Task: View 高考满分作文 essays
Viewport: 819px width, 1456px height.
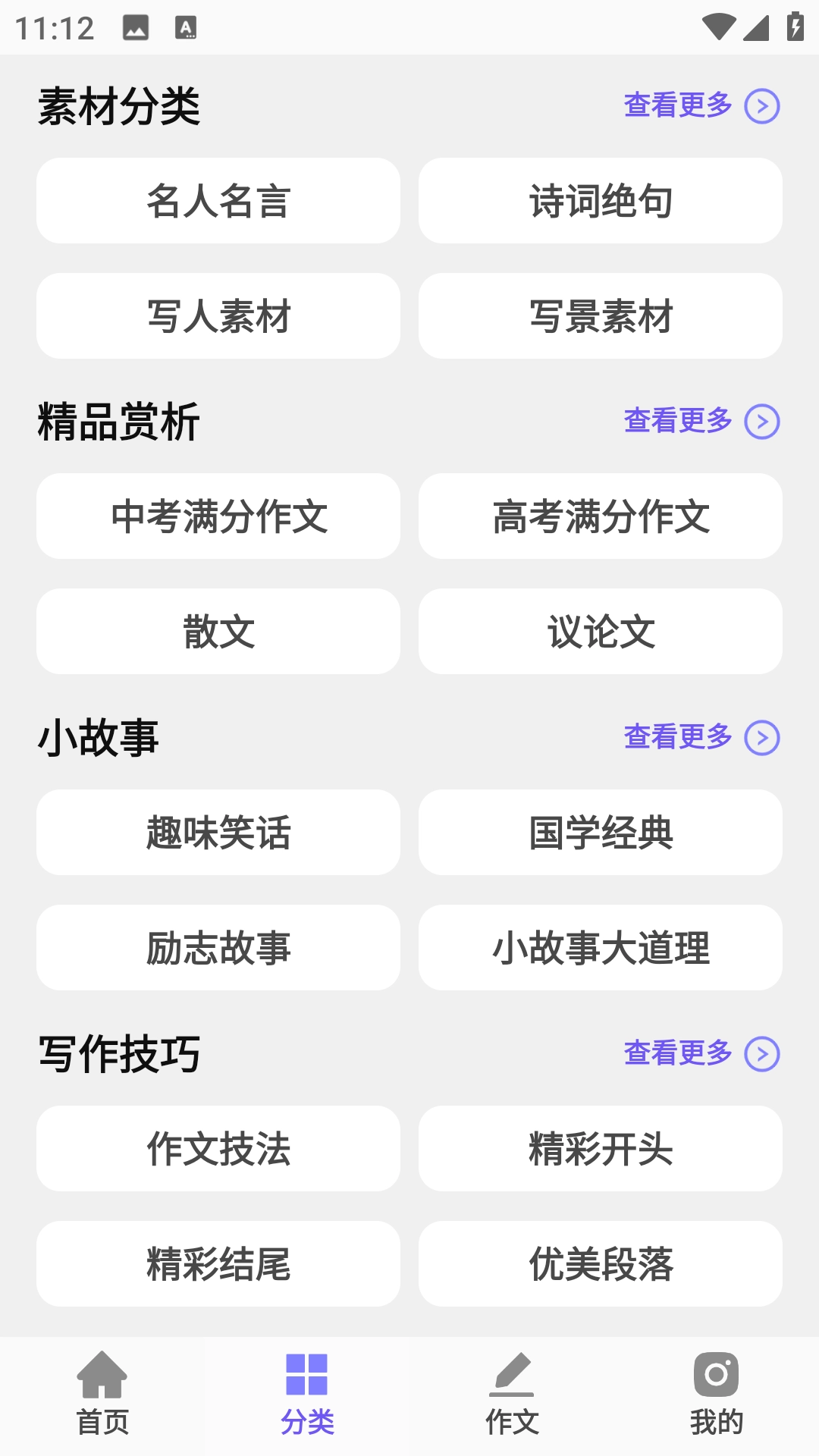Action: pos(601,516)
